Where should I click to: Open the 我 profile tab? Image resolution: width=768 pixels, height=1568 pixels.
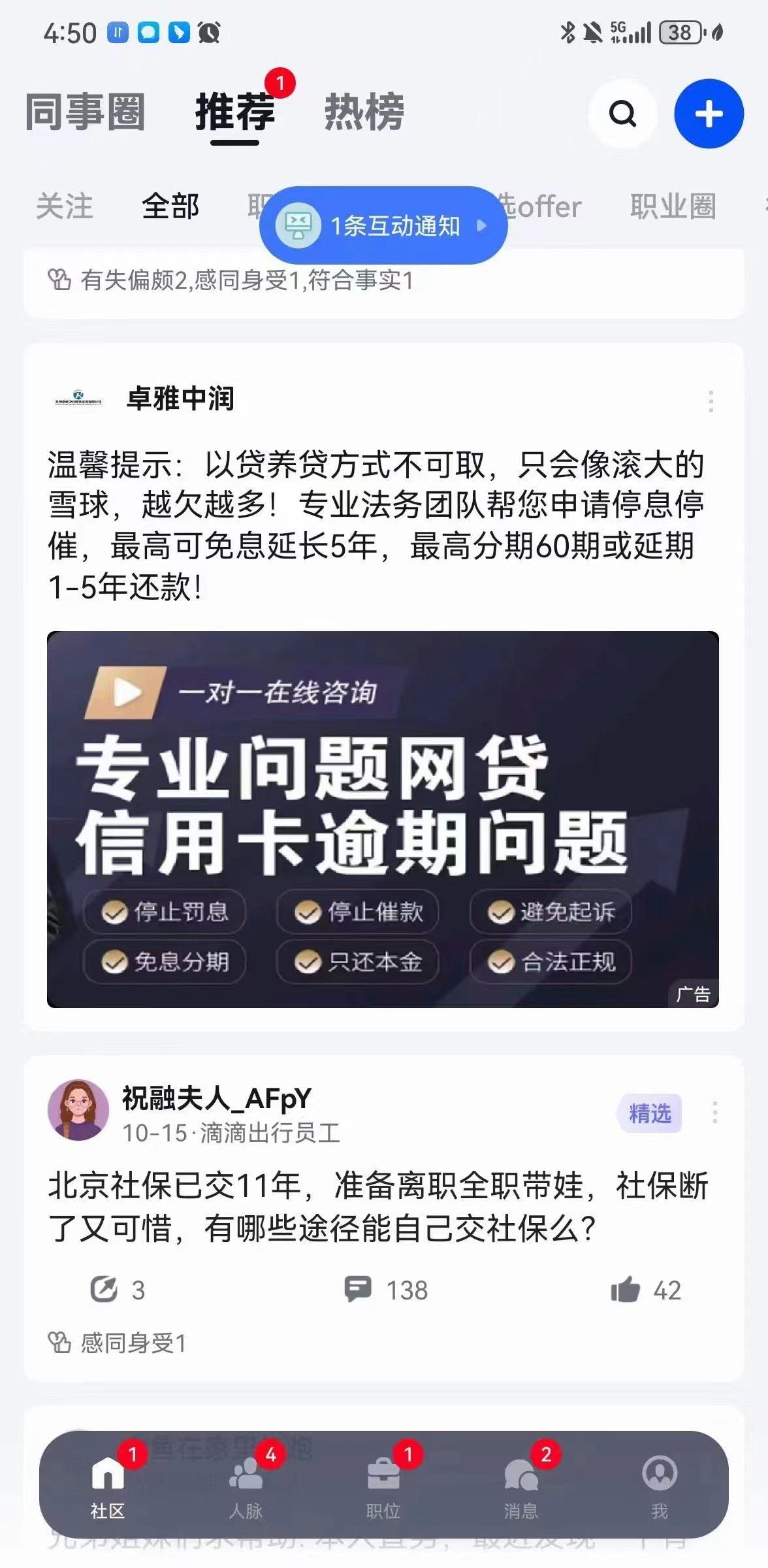[x=659, y=1484]
